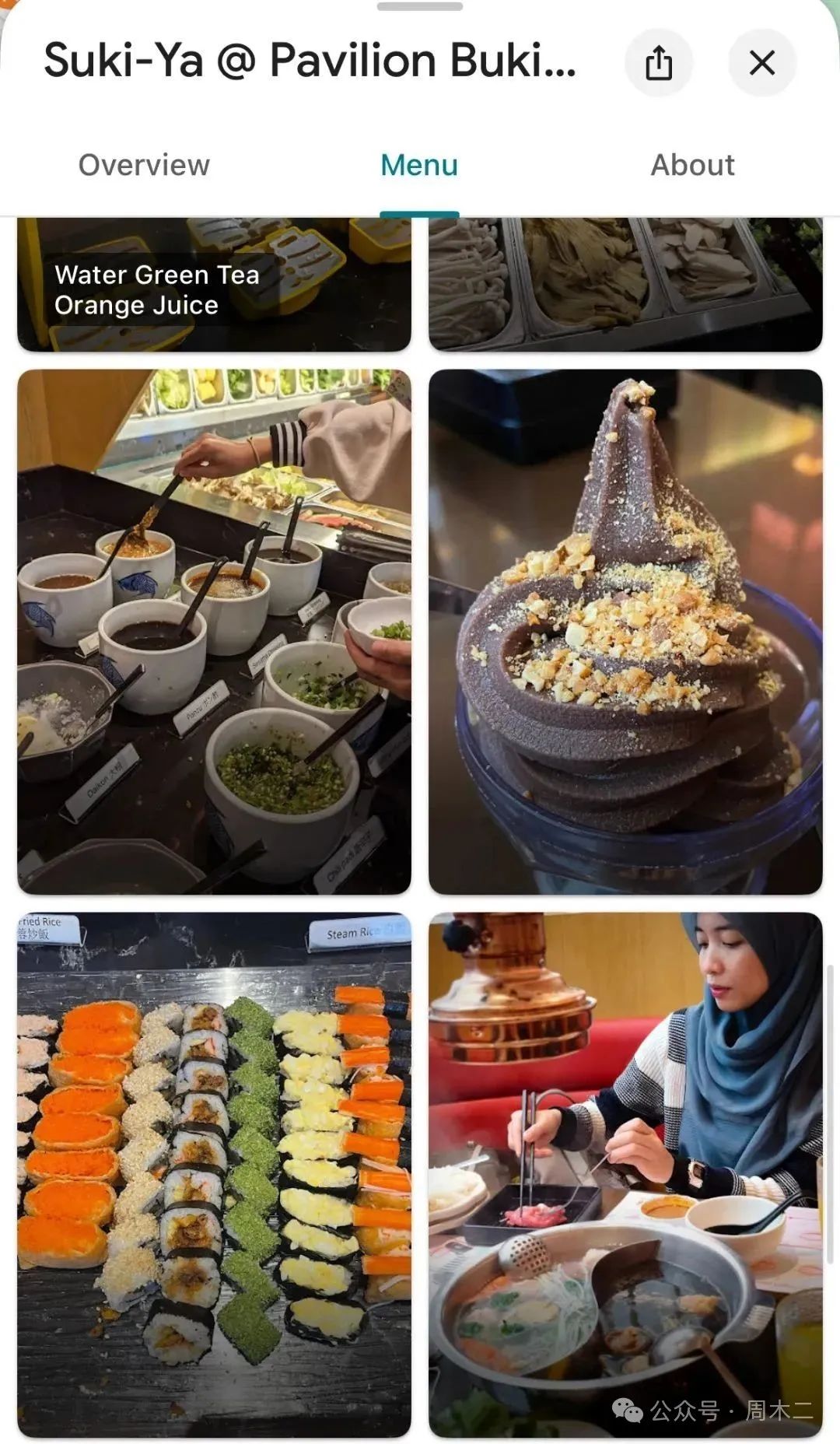
Task: Go to the About tab
Action: click(x=692, y=165)
